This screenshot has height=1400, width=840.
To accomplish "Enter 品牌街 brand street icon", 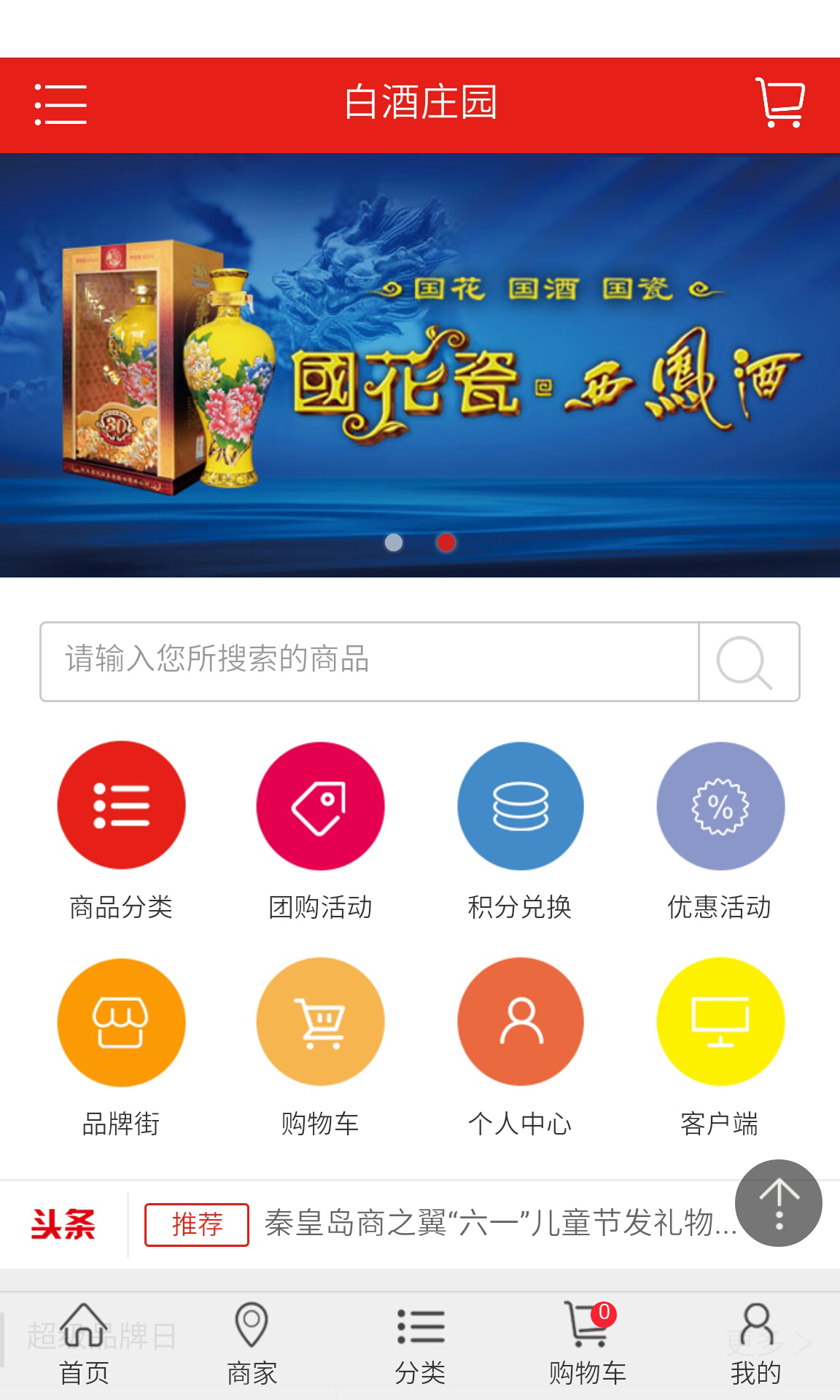I will [x=121, y=1022].
